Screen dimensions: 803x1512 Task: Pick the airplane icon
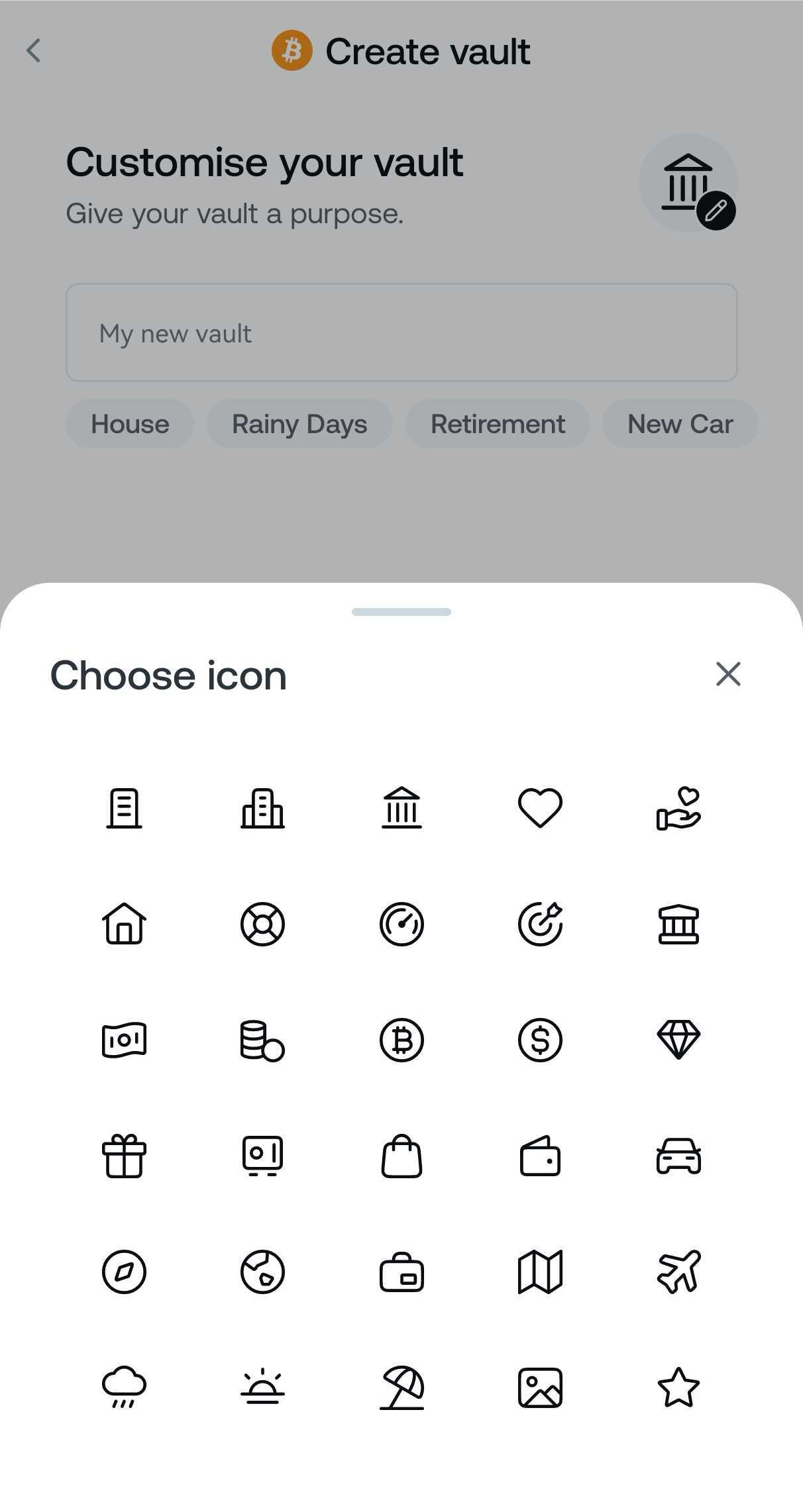coord(678,1272)
